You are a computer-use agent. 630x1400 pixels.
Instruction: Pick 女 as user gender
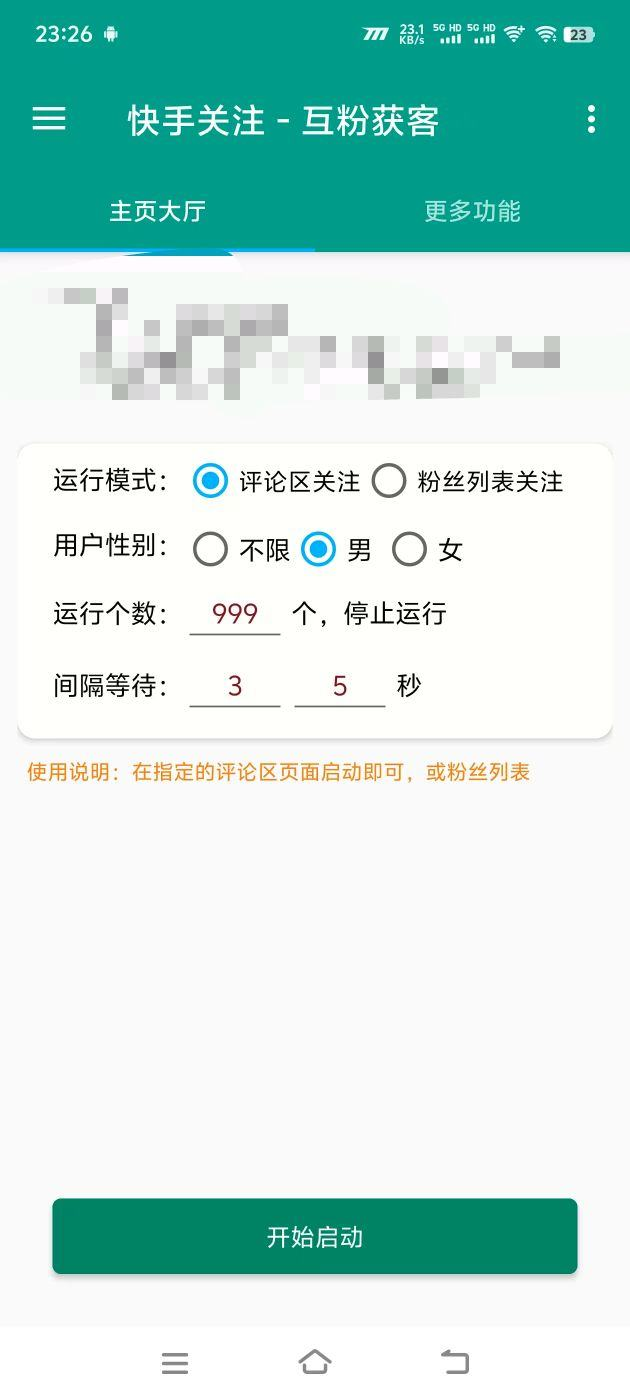pyautogui.click(x=409, y=549)
